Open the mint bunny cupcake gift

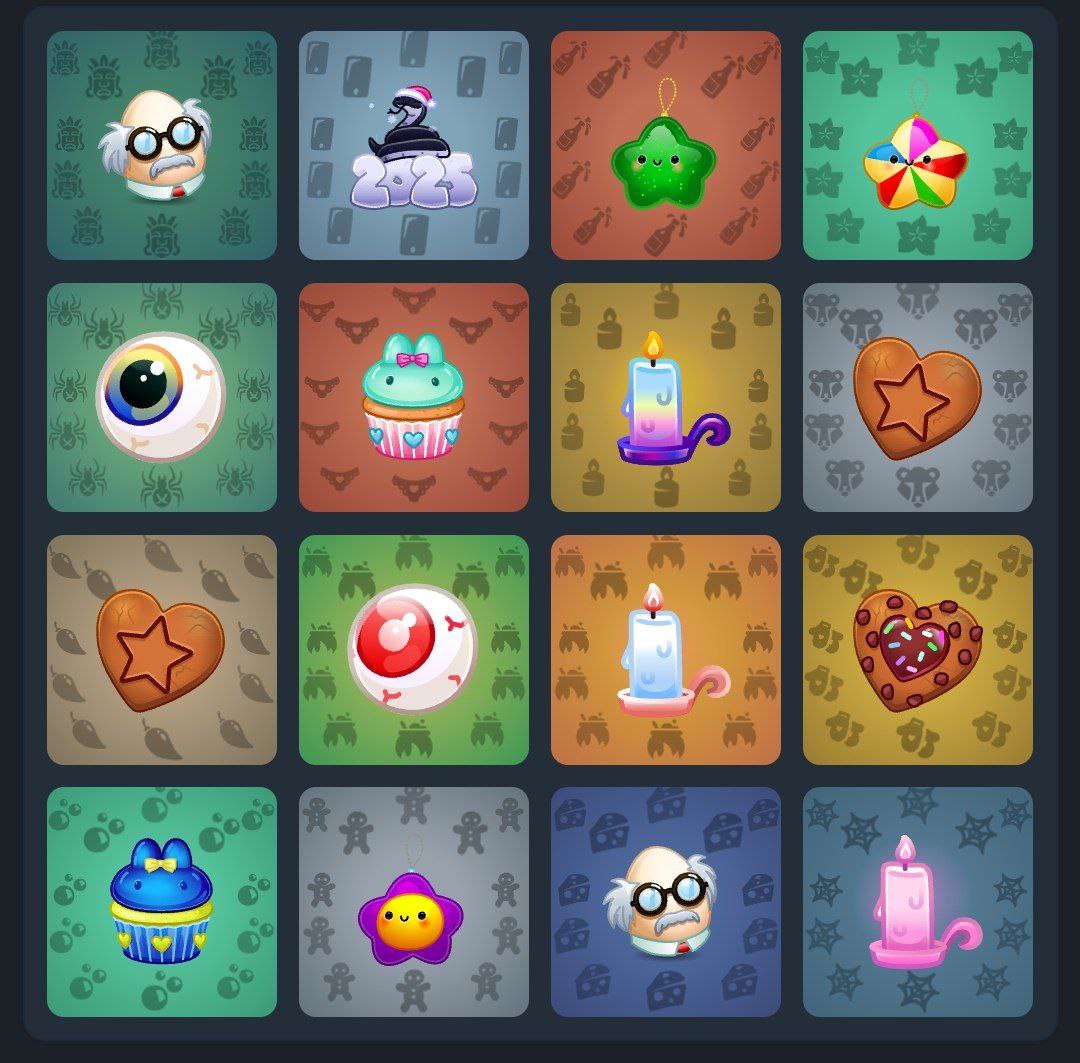click(x=413, y=398)
